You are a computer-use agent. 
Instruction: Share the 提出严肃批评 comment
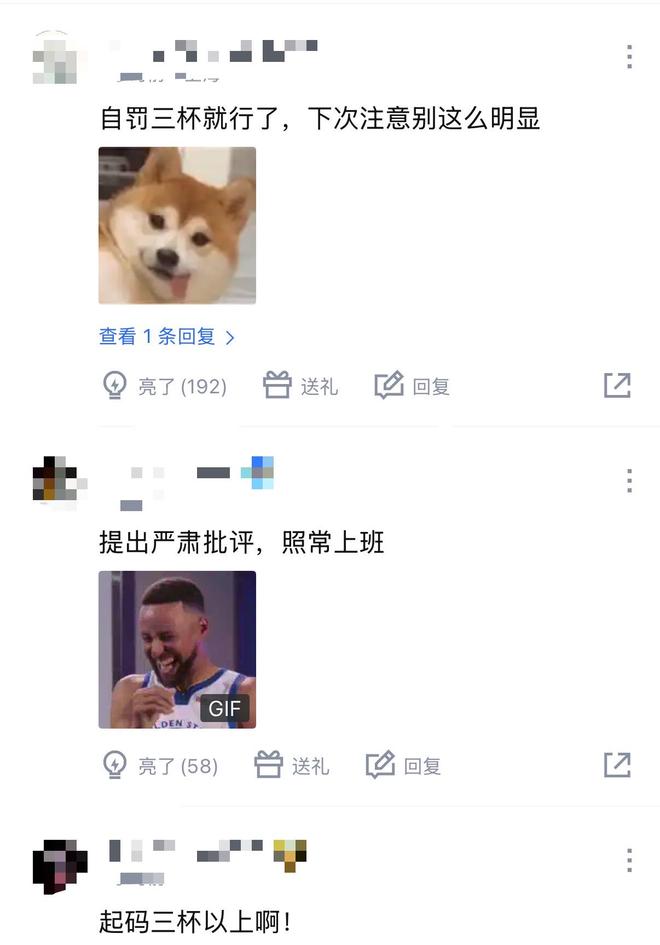[x=617, y=766]
